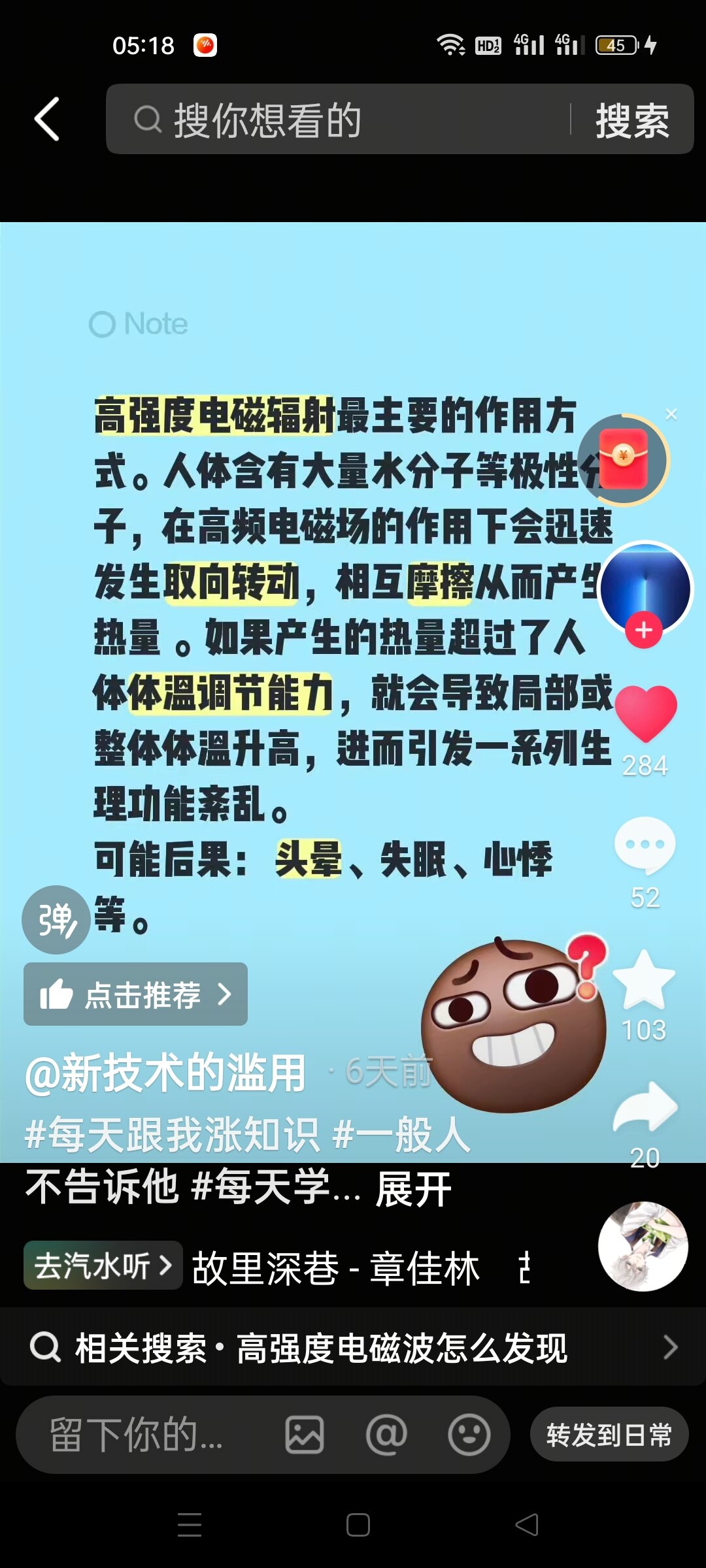706x1568 pixels.
Task: Tap 转发到日常 to repost
Action: tap(609, 1435)
